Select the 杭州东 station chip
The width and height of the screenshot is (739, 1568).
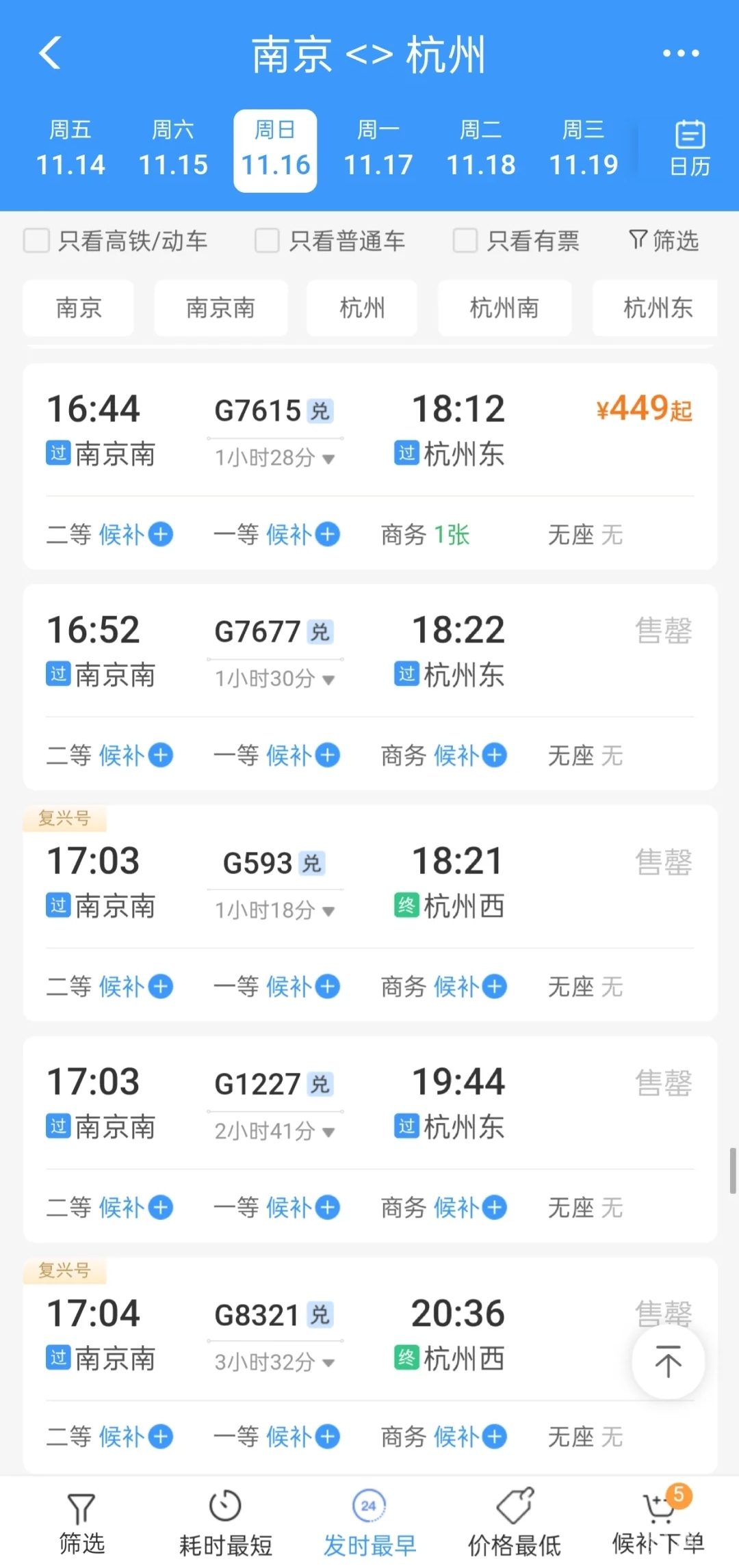coord(657,308)
